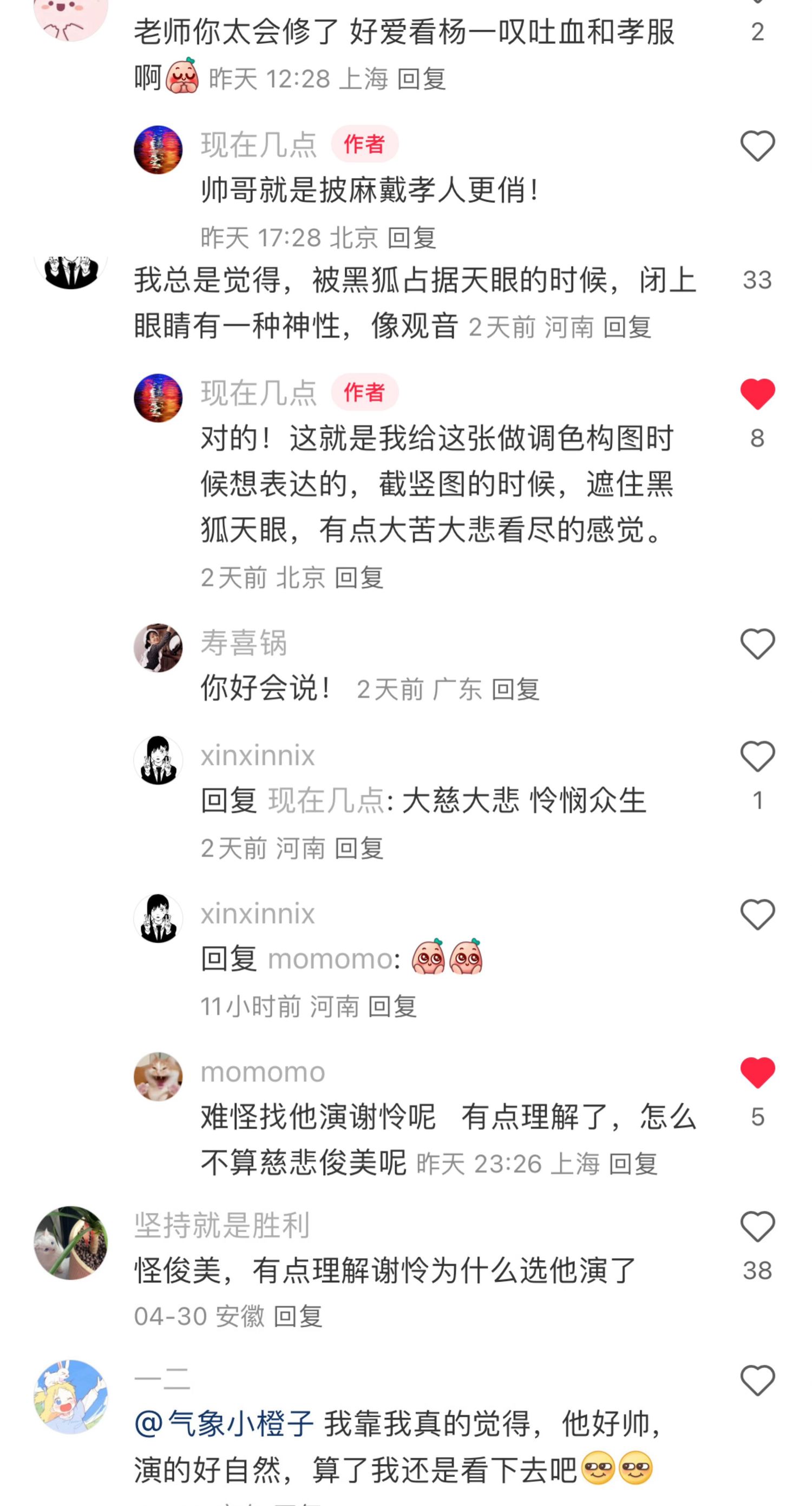Reply to 寿喜锅's comment
The width and height of the screenshot is (812, 1506).
tap(514, 690)
